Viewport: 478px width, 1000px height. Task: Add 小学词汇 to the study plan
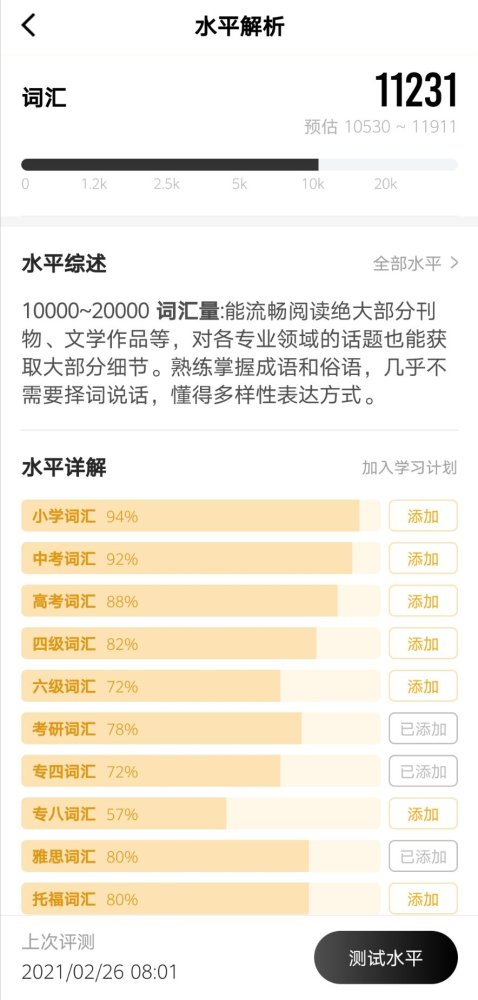point(423,516)
